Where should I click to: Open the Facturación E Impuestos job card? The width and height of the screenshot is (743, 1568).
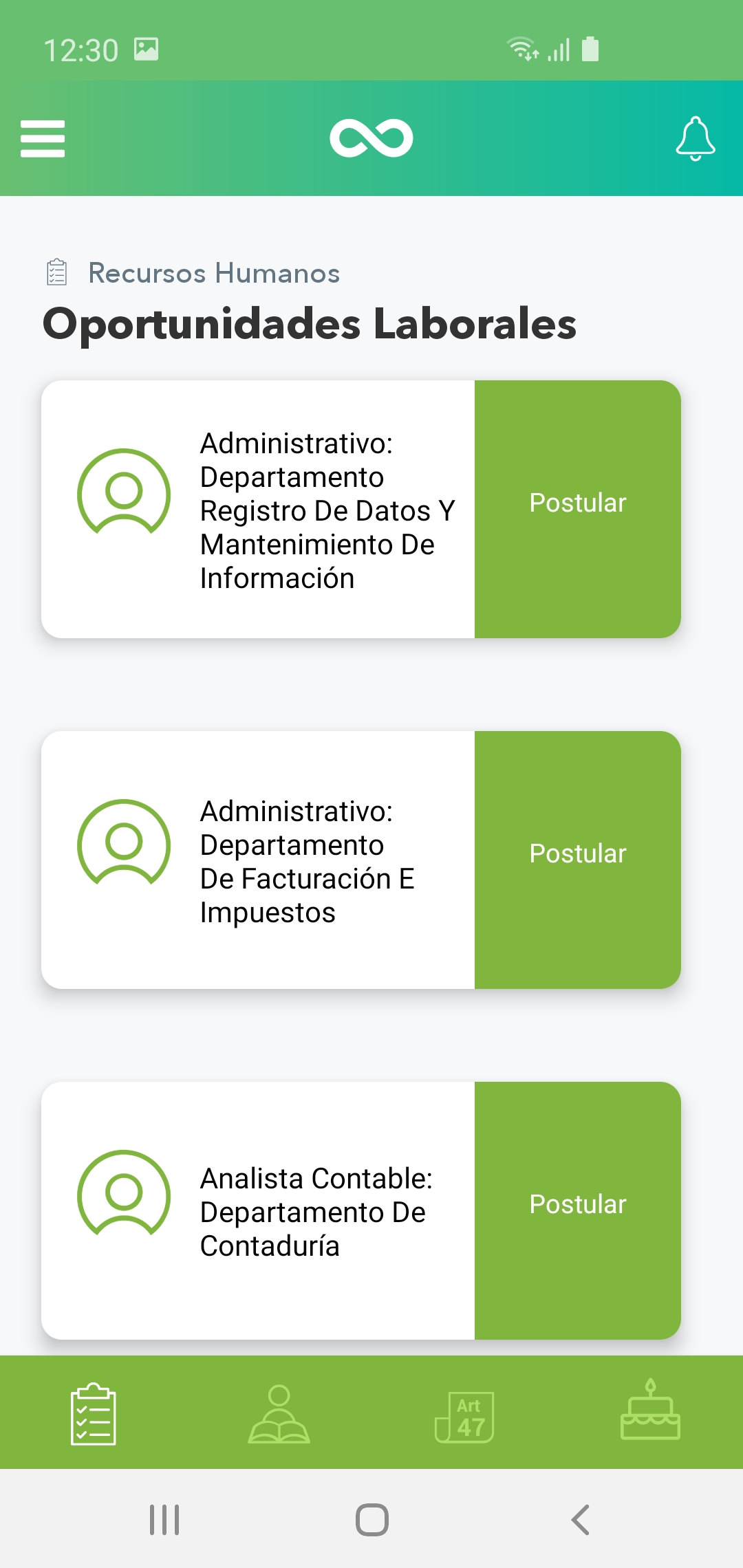[x=258, y=860]
